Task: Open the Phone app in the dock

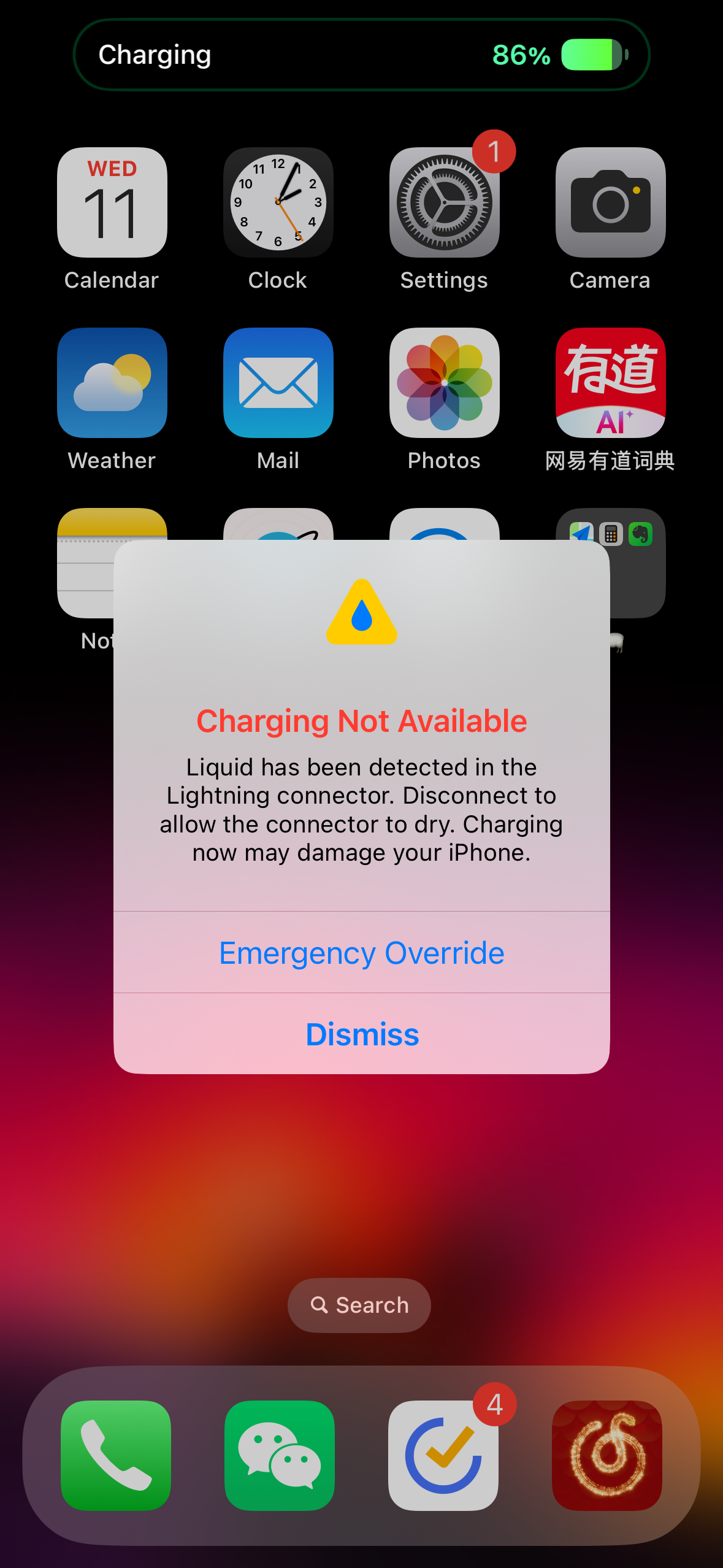Action: click(116, 1455)
